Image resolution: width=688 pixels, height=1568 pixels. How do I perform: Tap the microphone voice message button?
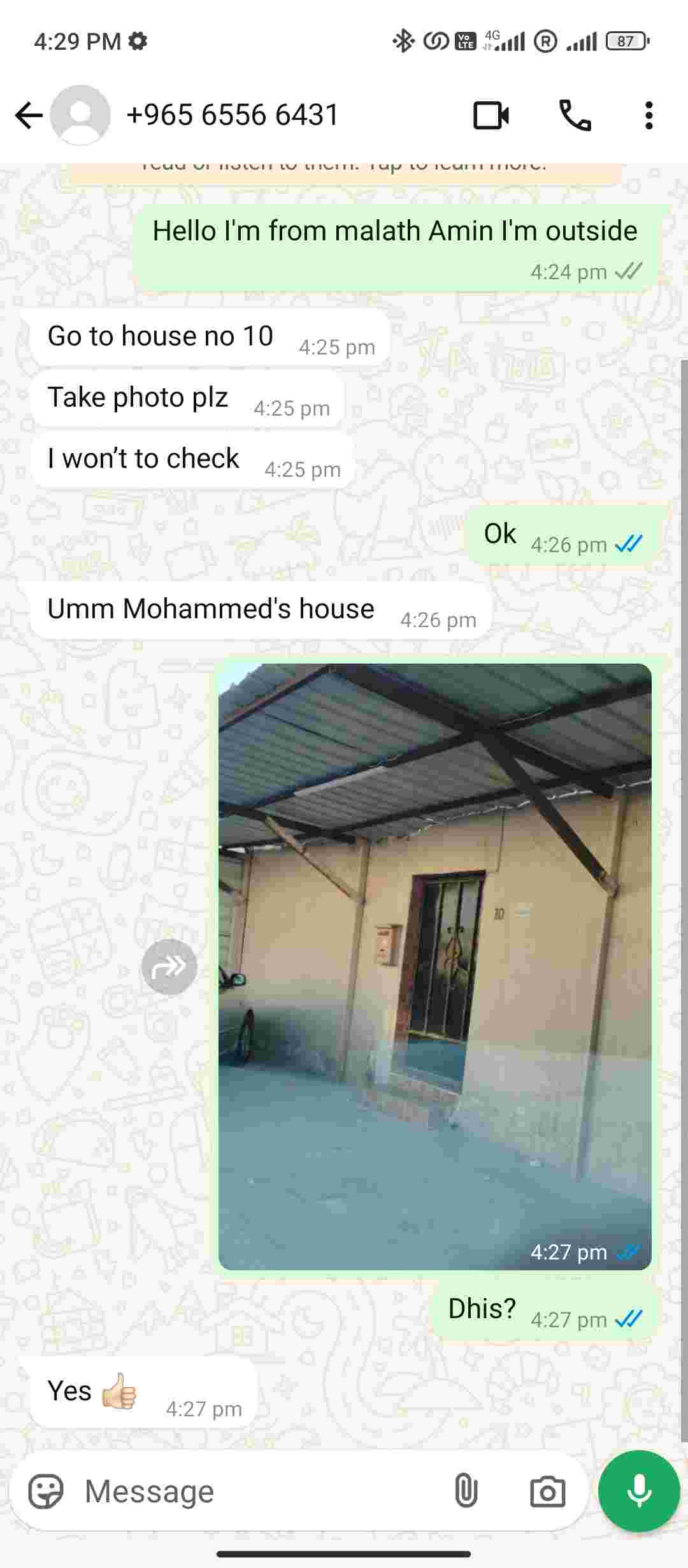coord(639,1492)
